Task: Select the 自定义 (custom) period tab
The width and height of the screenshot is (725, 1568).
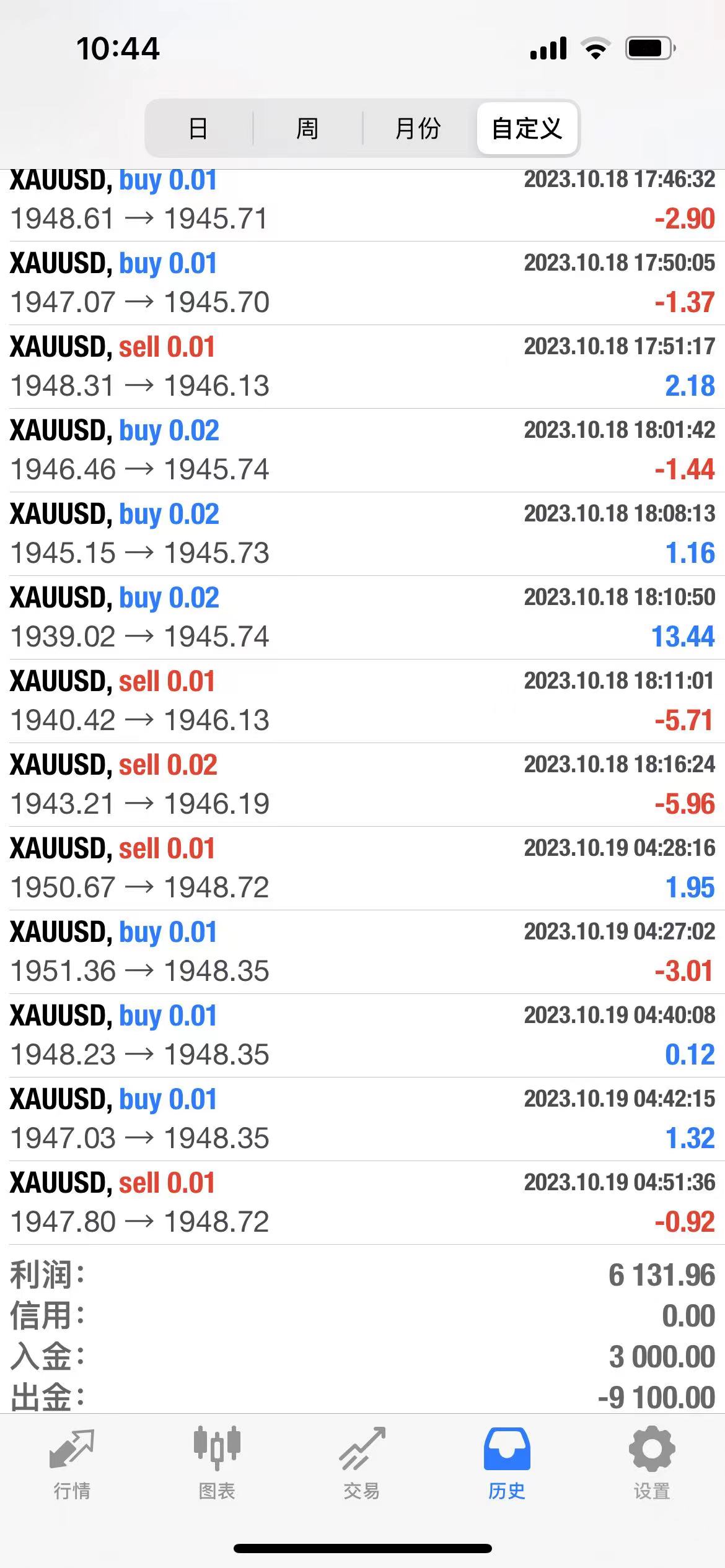Action: pos(527,129)
